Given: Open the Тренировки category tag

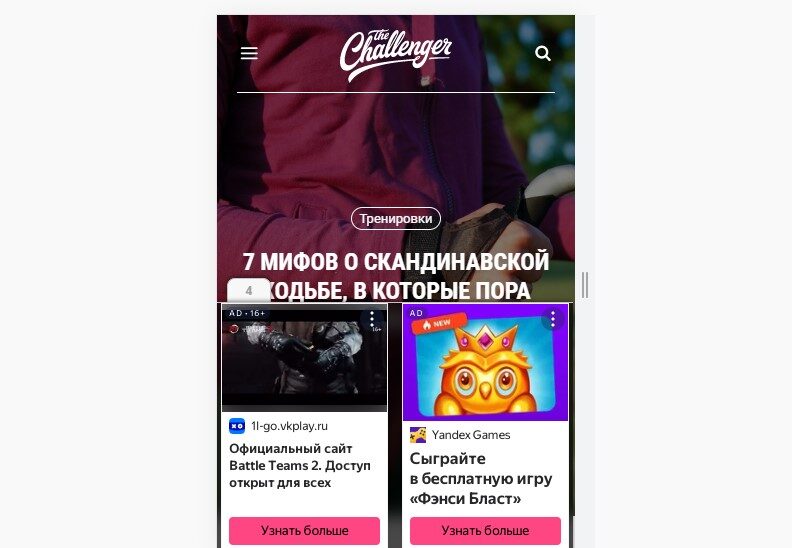Looking at the screenshot, I should (x=395, y=218).
